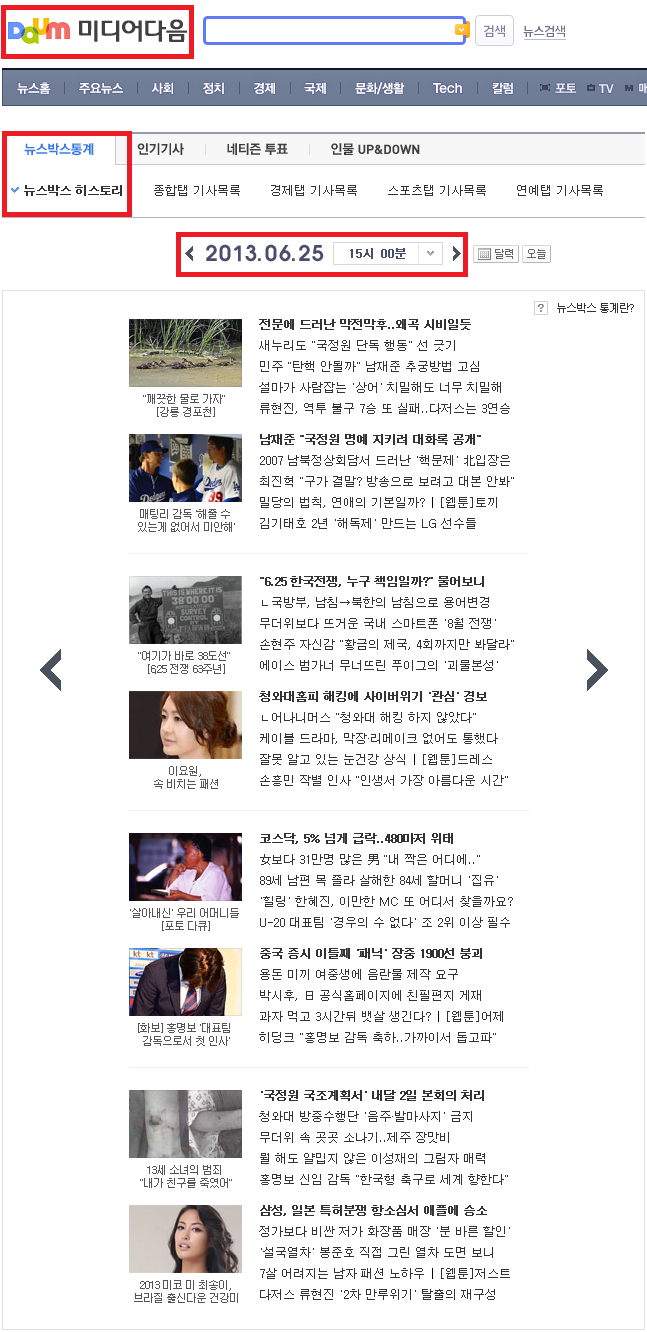Open the 뉴스박스 통계란? help link
The height and width of the screenshot is (1332, 647).
pyautogui.click(x=594, y=308)
